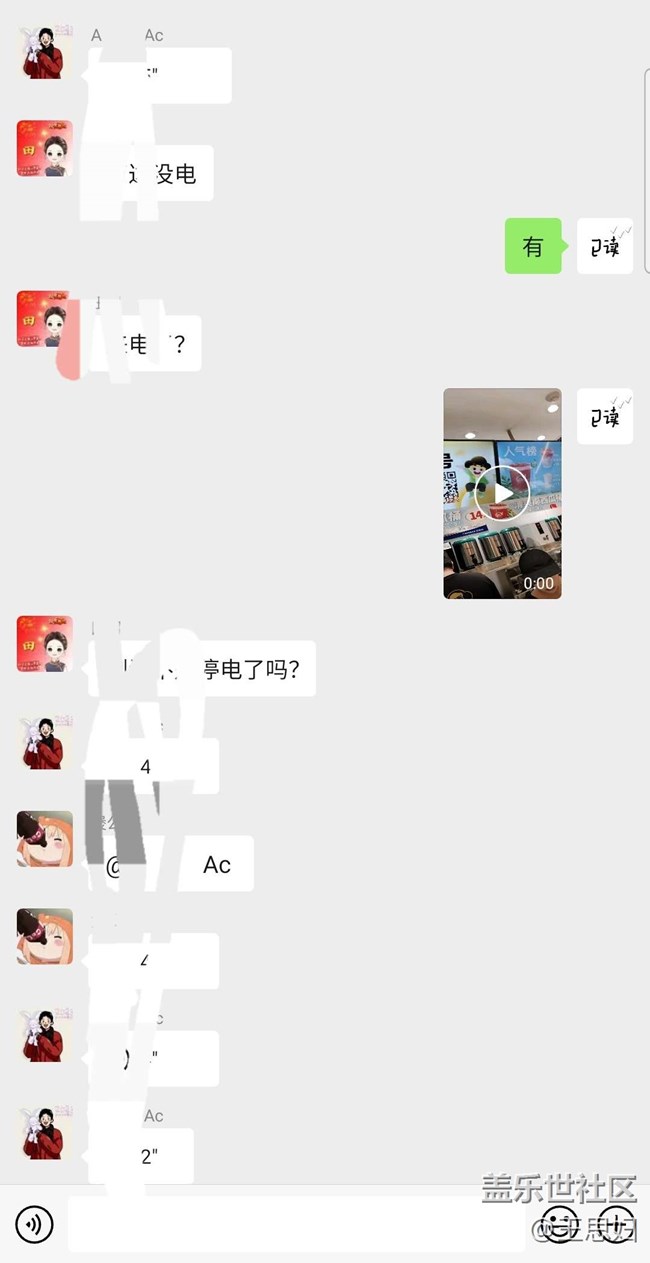This screenshot has width=650, height=1263.
Task: Tap the message text input field
Action: pyautogui.click(x=295, y=1224)
